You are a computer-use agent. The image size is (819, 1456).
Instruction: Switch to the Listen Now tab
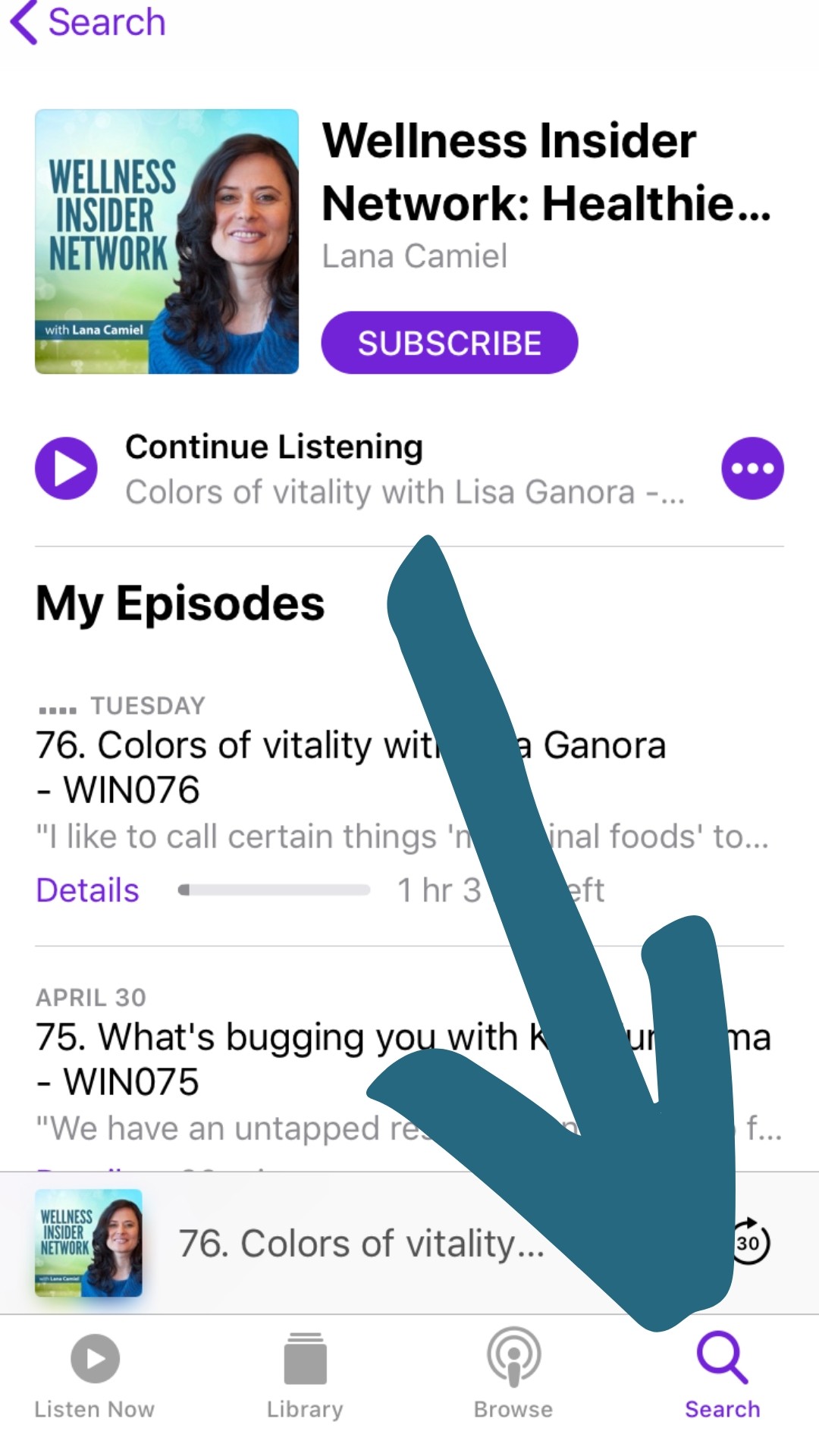(x=95, y=1377)
